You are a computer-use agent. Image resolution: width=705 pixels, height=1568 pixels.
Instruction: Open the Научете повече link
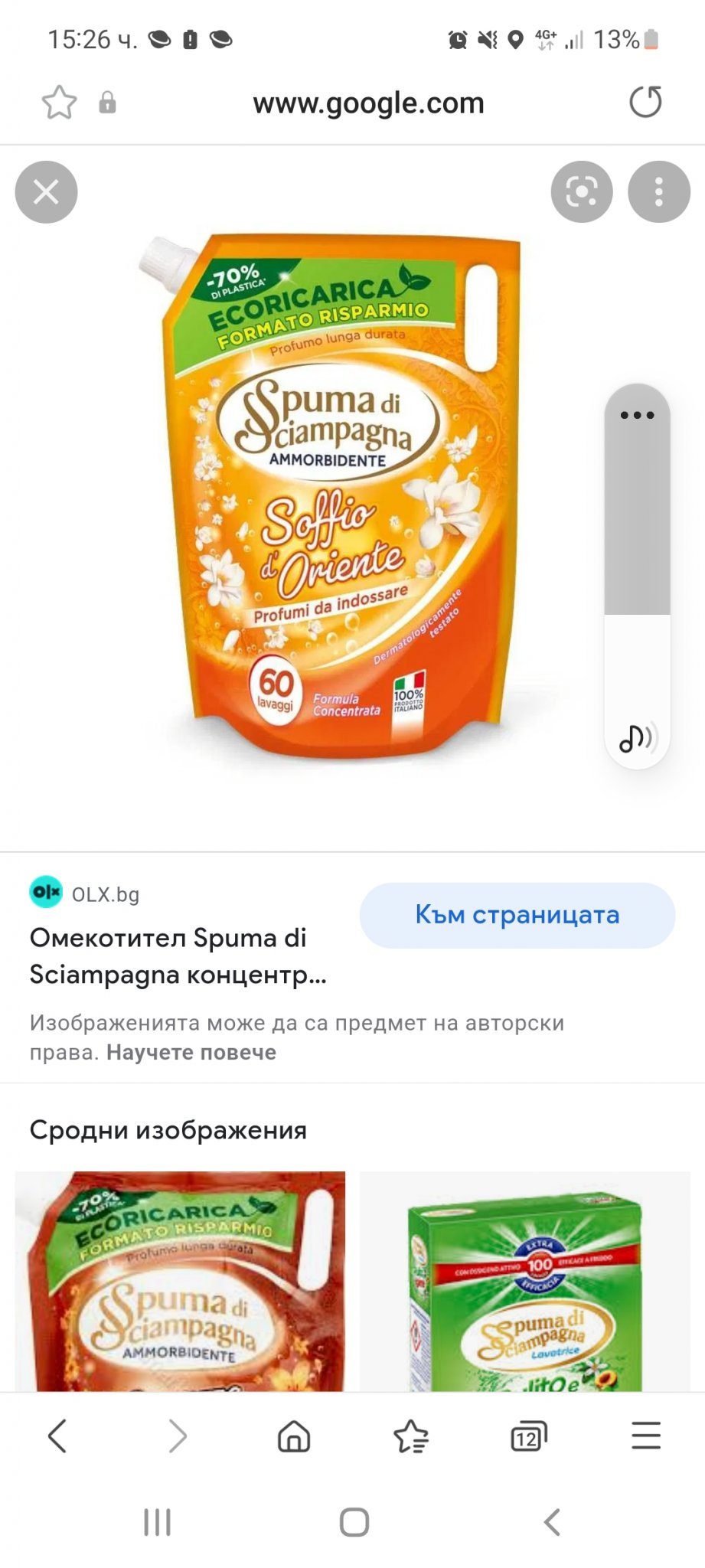[x=191, y=1052]
